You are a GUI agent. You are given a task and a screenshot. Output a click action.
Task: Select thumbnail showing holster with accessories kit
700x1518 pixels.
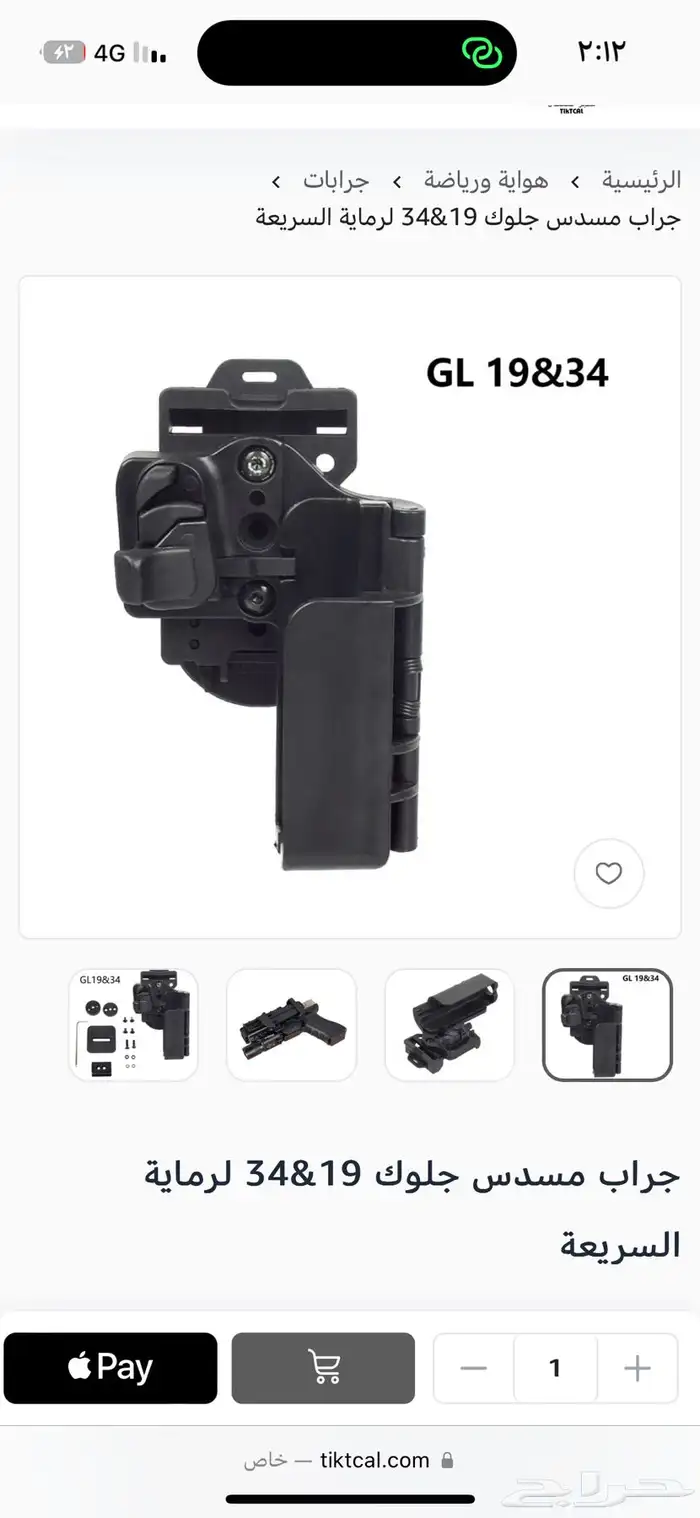(x=133, y=1024)
